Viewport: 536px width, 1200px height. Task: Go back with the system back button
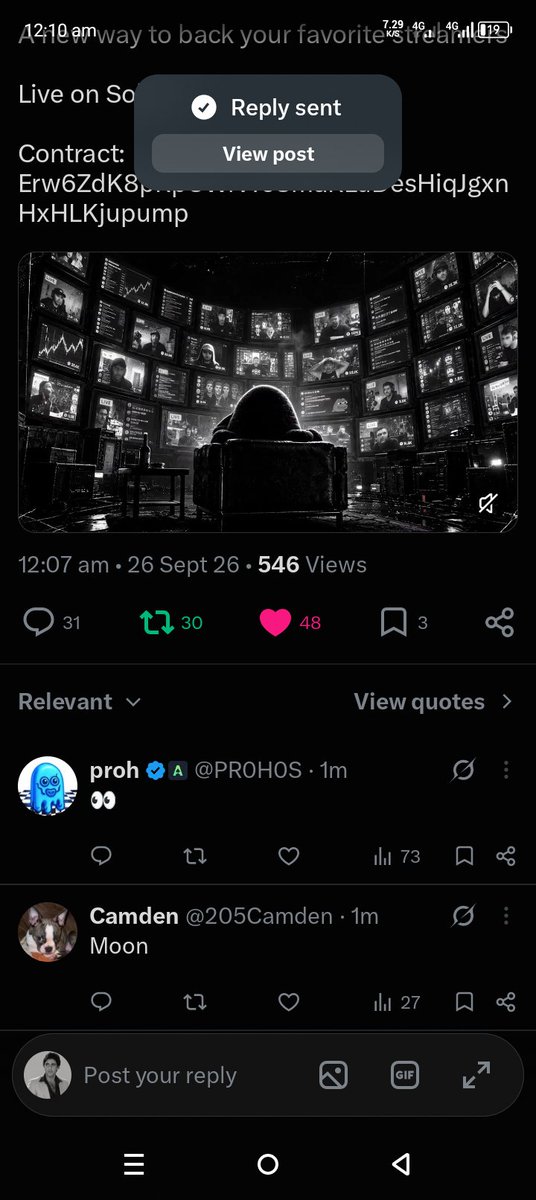click(x=401, y=1163)
